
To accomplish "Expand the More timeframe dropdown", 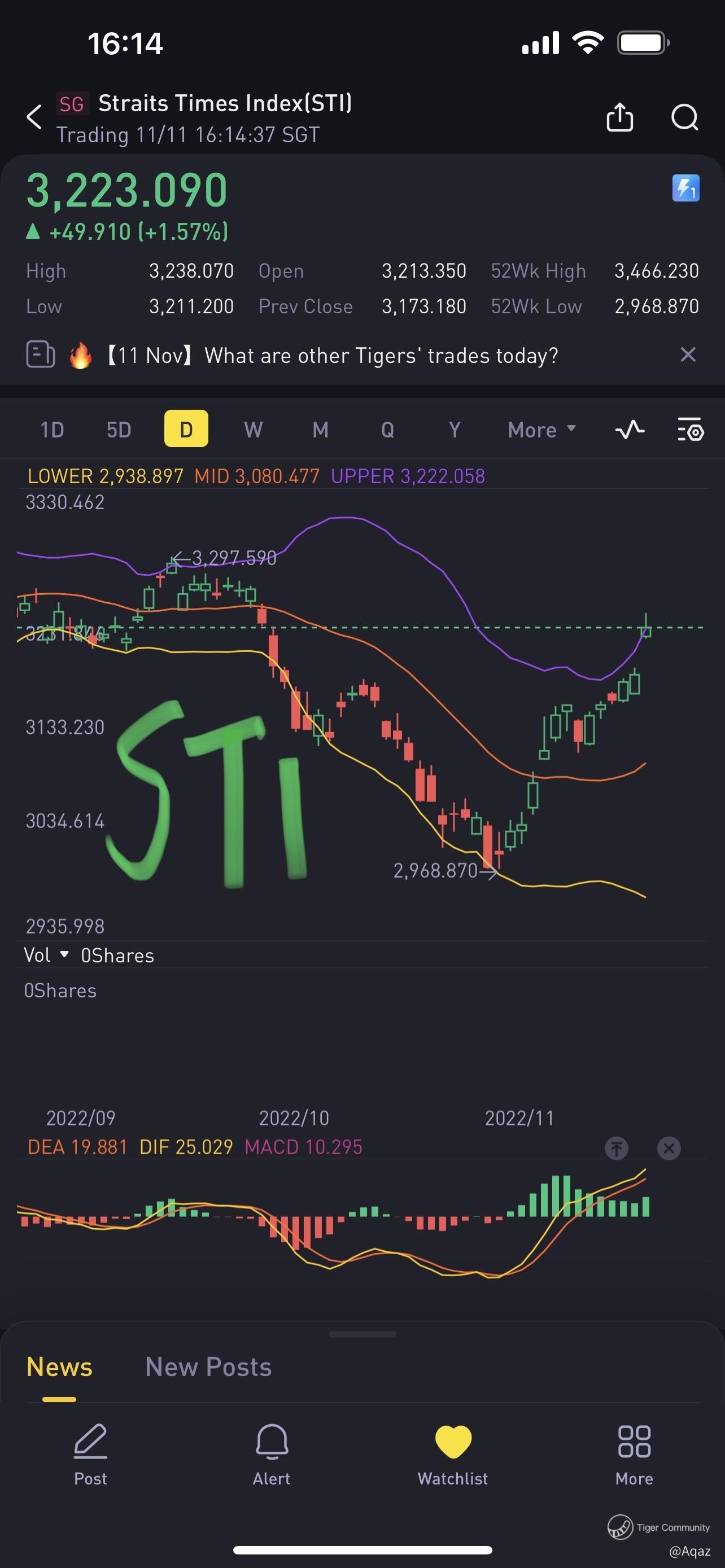I will 541,430.
